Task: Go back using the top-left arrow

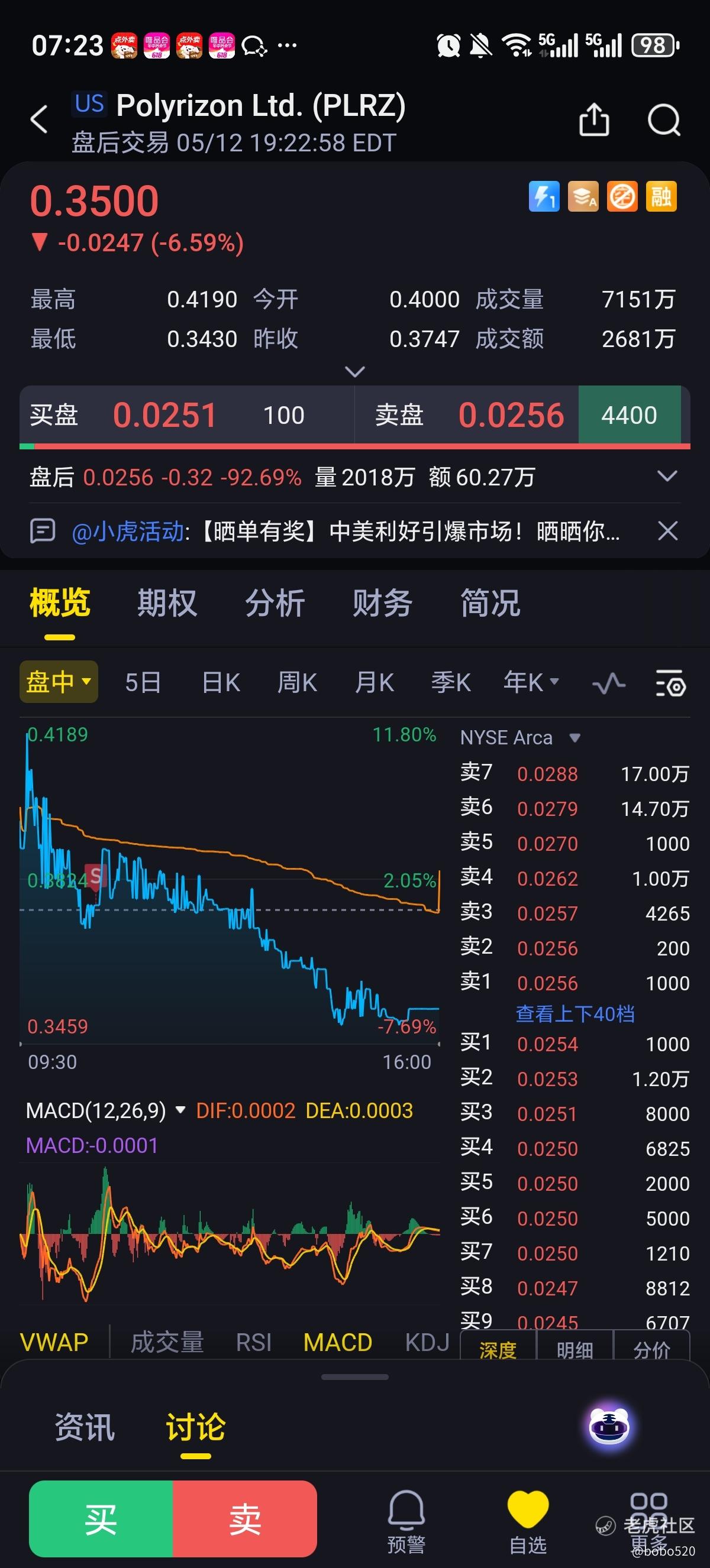Action: point(39,119)
